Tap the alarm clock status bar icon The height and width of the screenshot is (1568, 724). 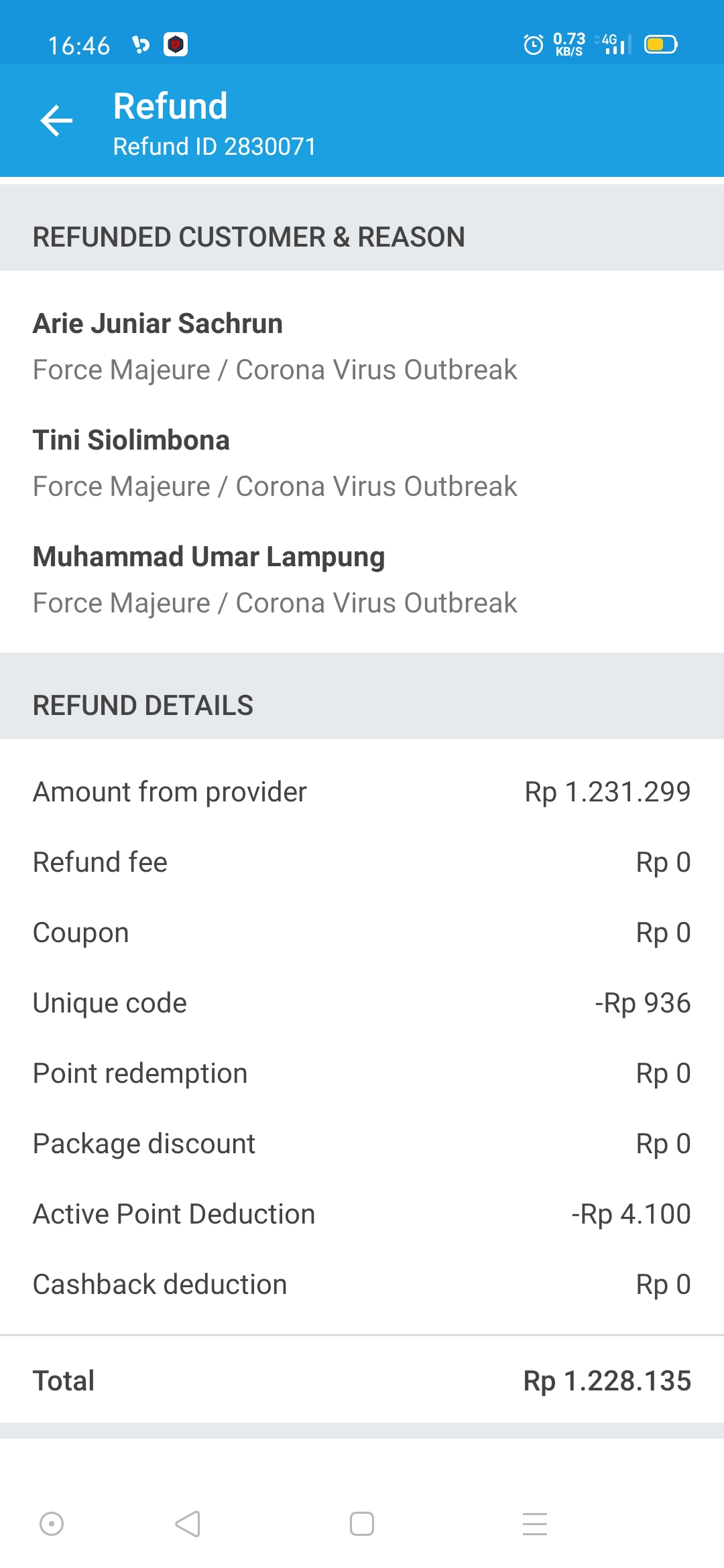pyautogui.click(x=532, y=45)
